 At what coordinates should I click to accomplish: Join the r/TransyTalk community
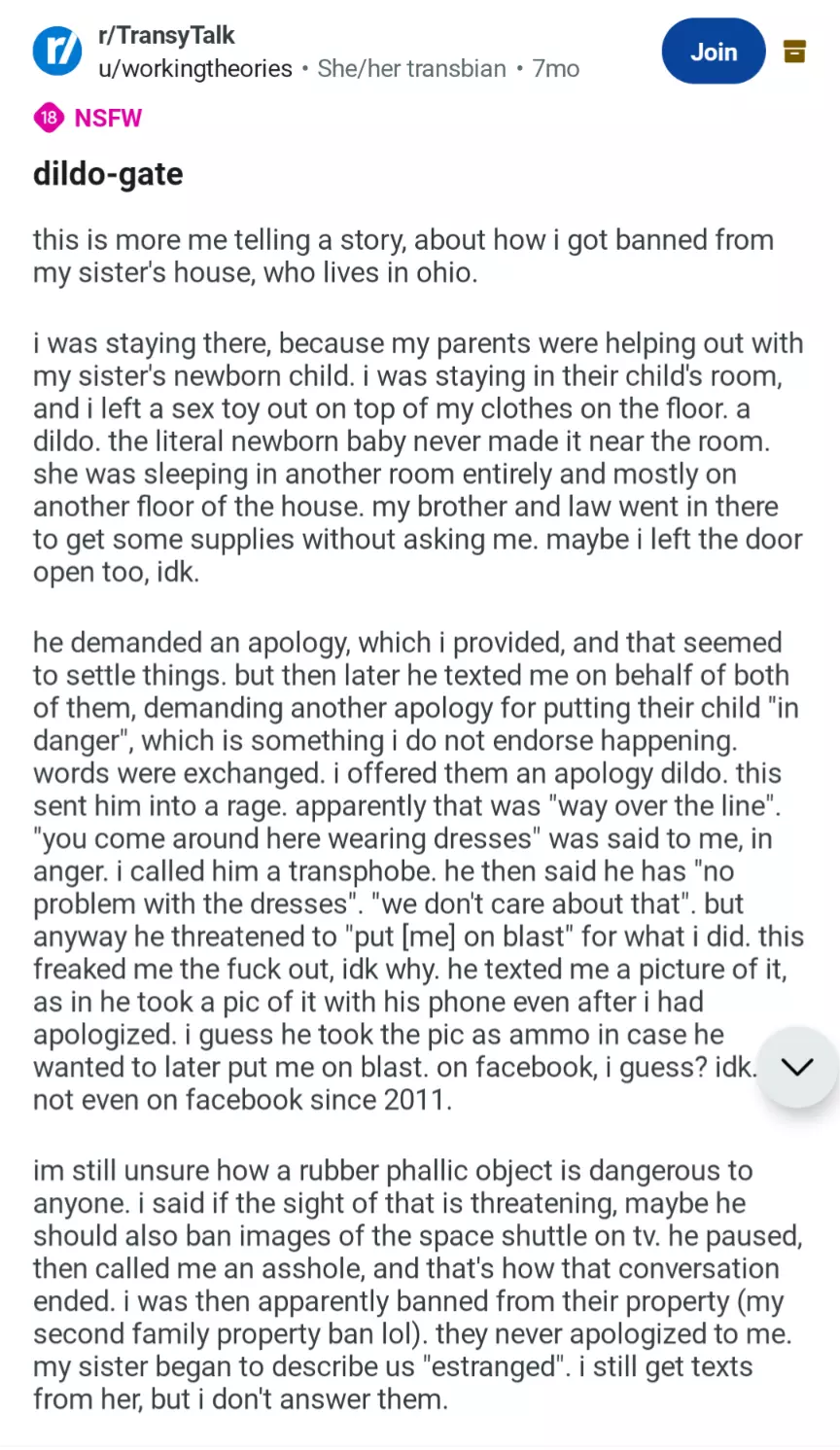pos(713,52)
